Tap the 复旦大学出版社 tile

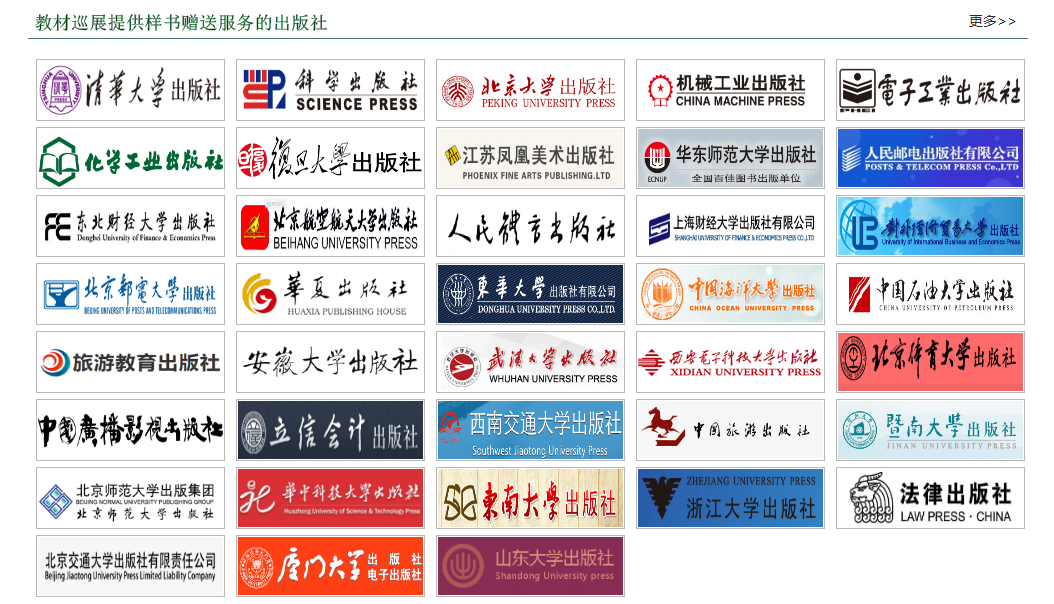point(330,158)
